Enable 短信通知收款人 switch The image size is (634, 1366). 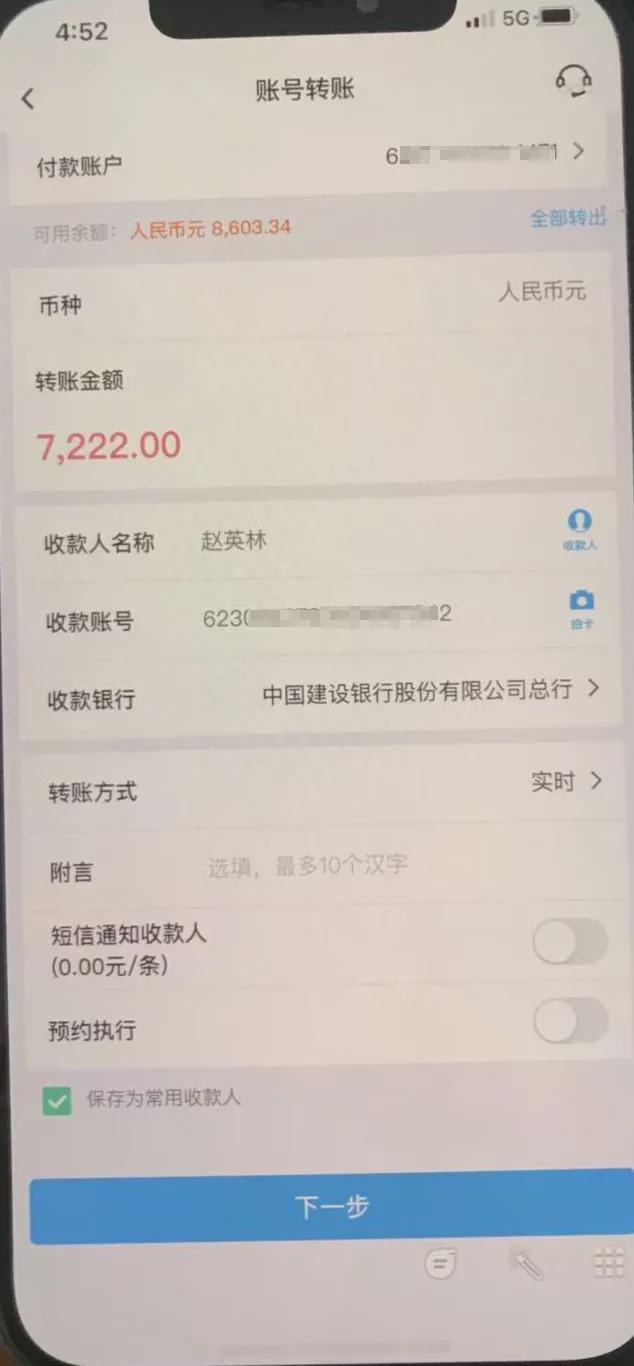(x=569, y=943)
